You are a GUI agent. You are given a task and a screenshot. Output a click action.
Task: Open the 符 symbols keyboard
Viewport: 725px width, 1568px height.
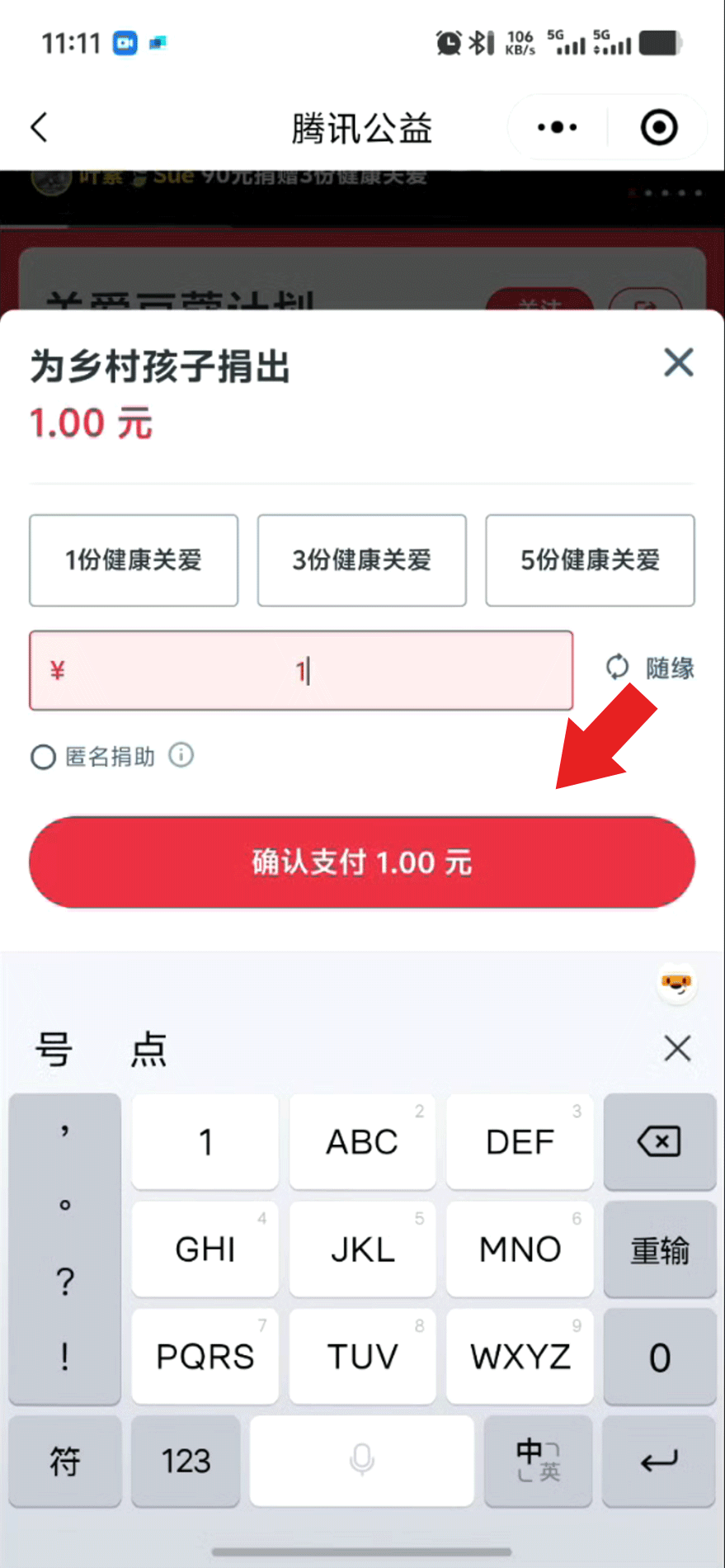pyautogui.click(x=64, y=1462)
